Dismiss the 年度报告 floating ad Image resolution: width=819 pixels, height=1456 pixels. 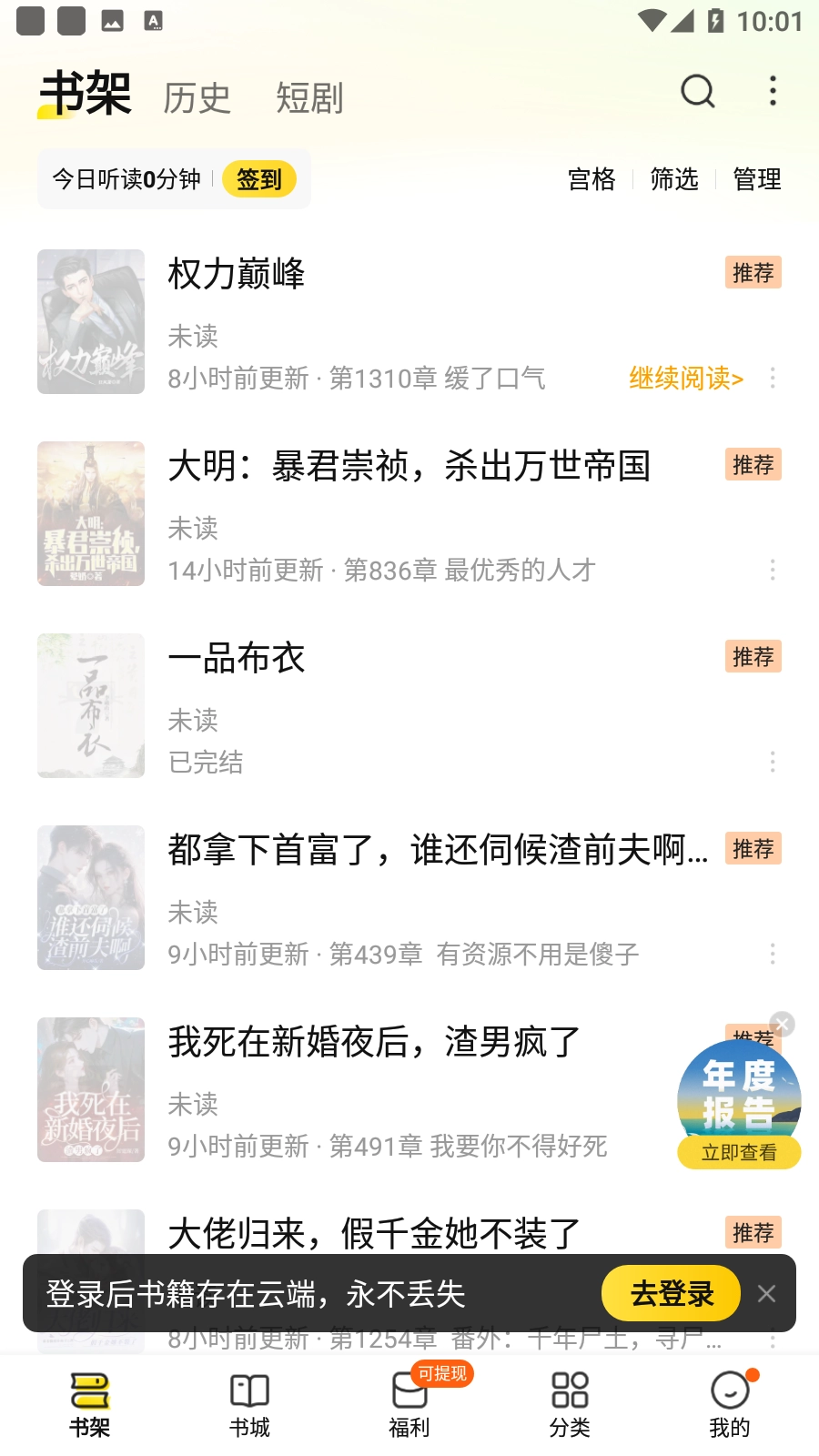(783, 1024)
